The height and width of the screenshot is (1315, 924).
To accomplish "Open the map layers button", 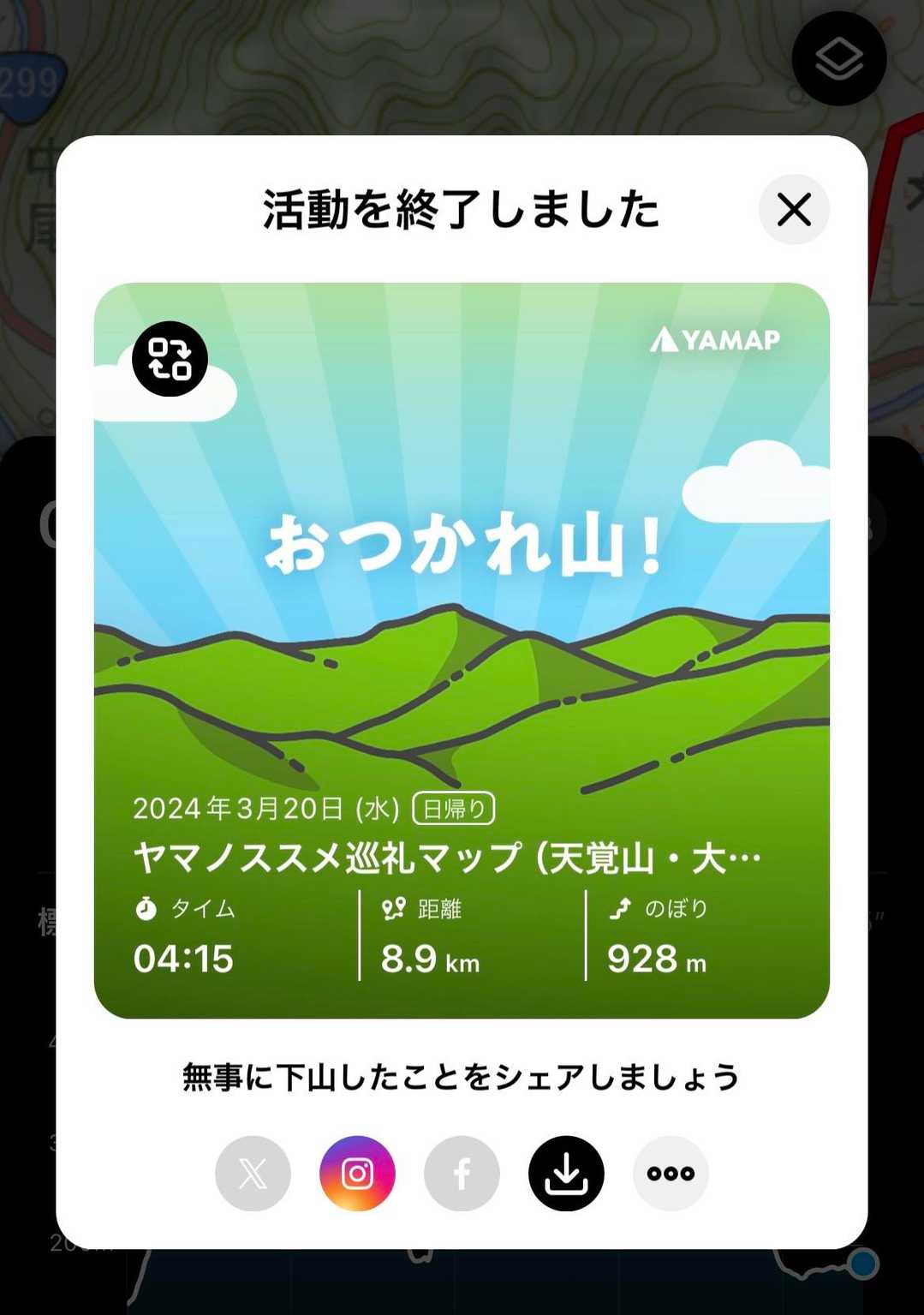I will tap(839, 59).
